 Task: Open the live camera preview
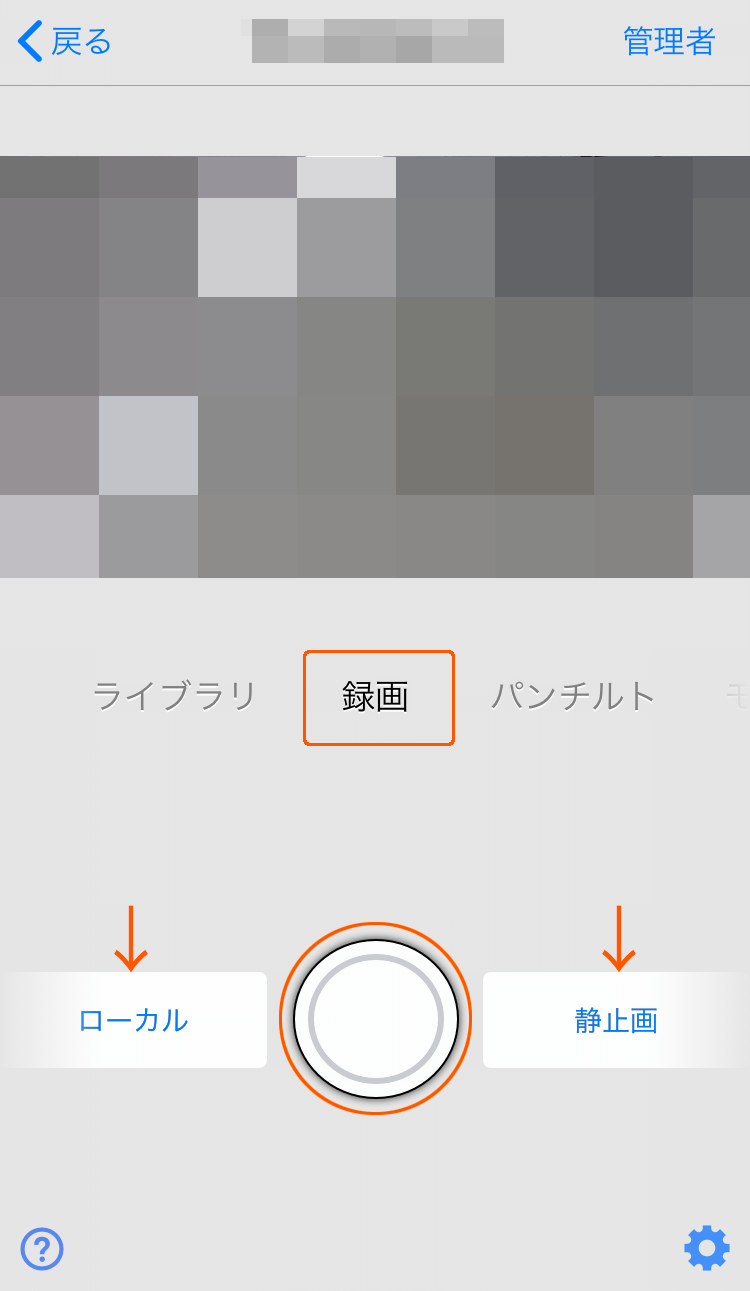coord(375,367)
